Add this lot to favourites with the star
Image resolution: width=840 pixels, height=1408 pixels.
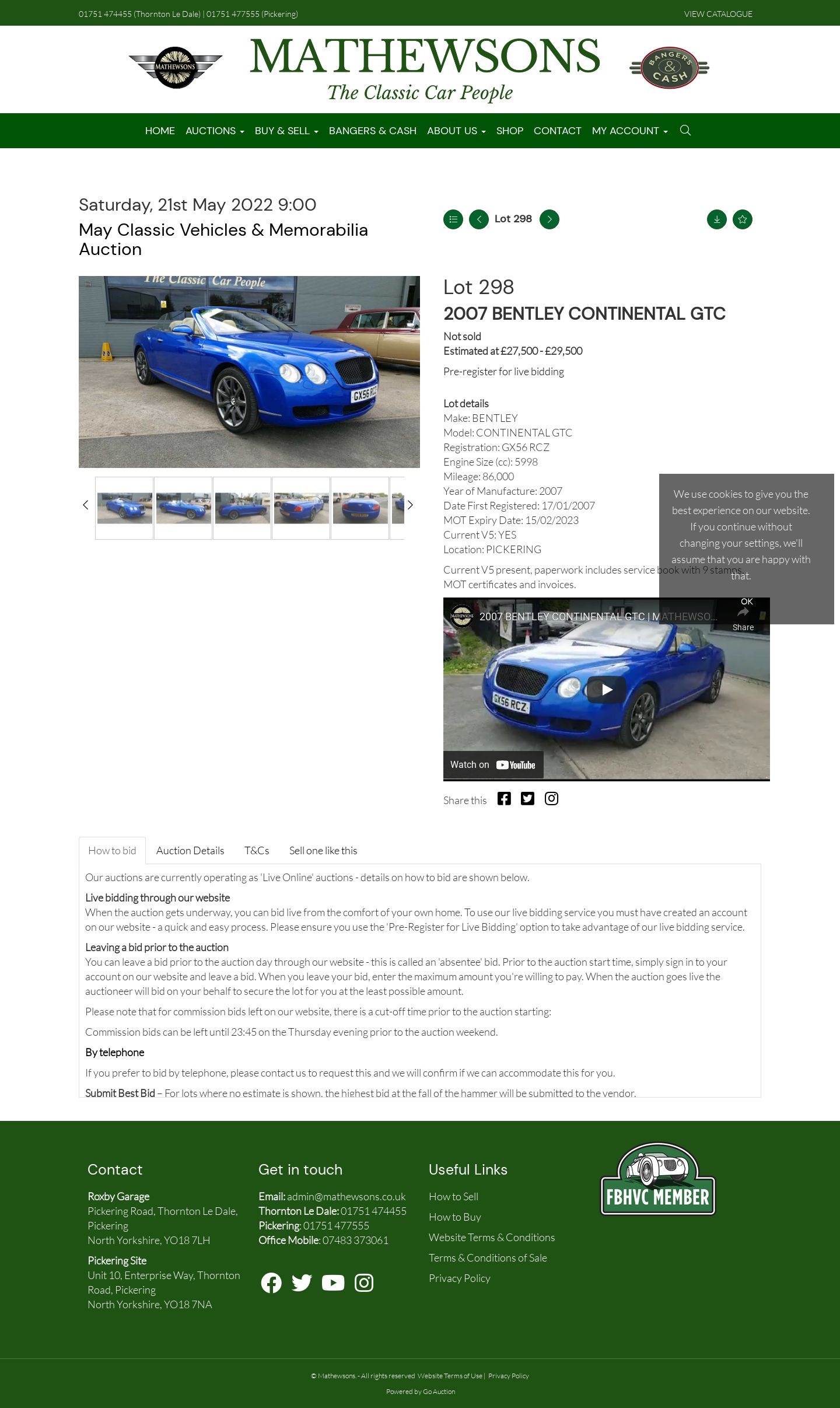pyautogui.click(x=743, y=219)
